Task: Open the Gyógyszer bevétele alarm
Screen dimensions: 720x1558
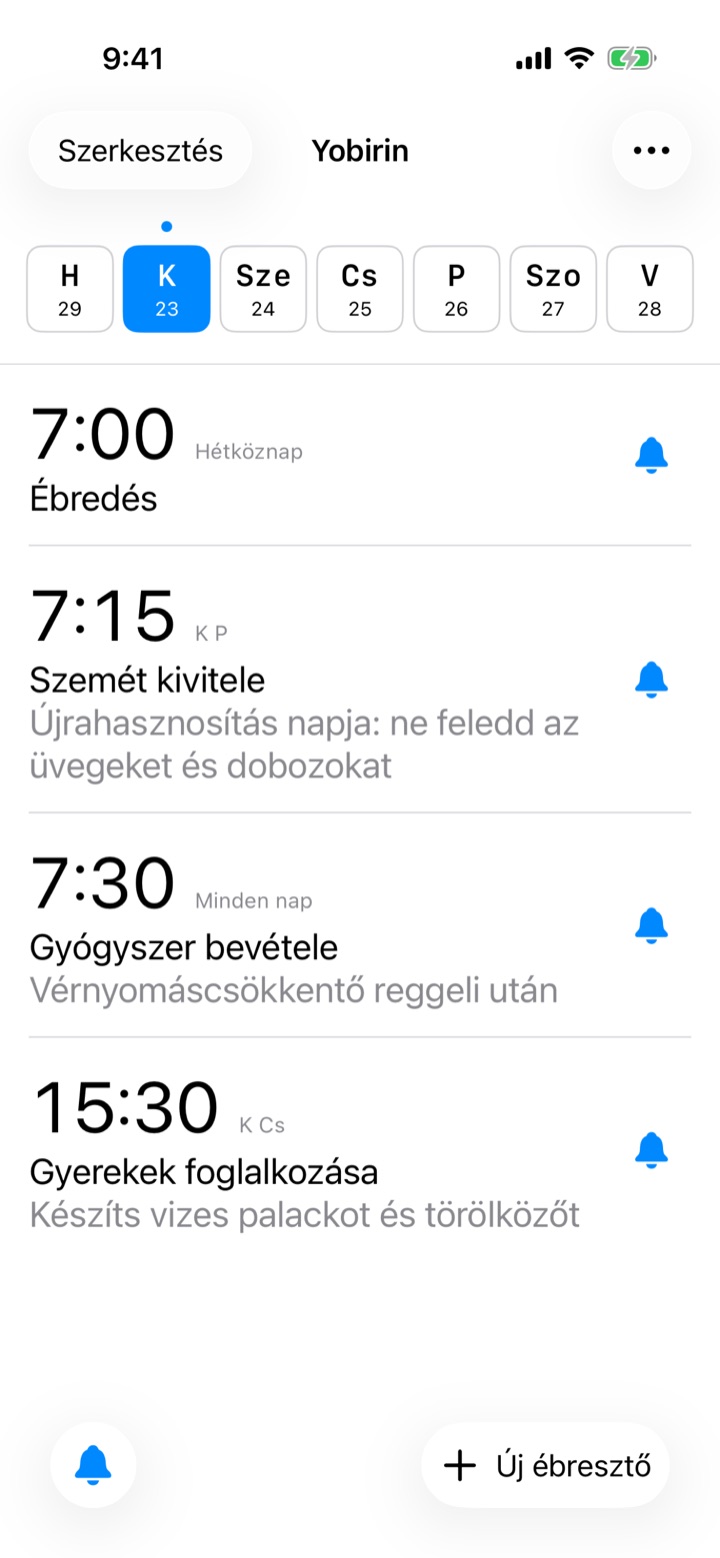Action: 360,926
